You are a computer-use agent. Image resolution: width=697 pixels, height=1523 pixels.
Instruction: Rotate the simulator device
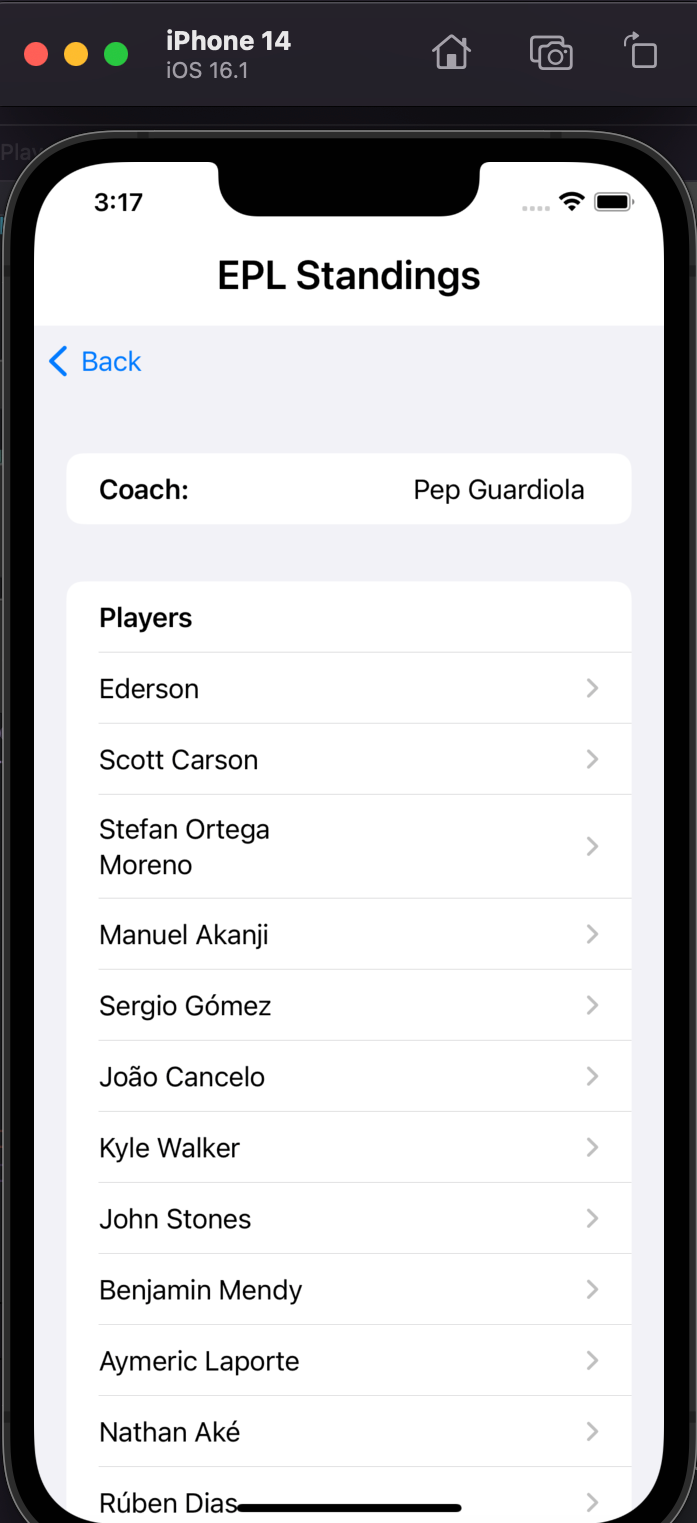[640, 51]
